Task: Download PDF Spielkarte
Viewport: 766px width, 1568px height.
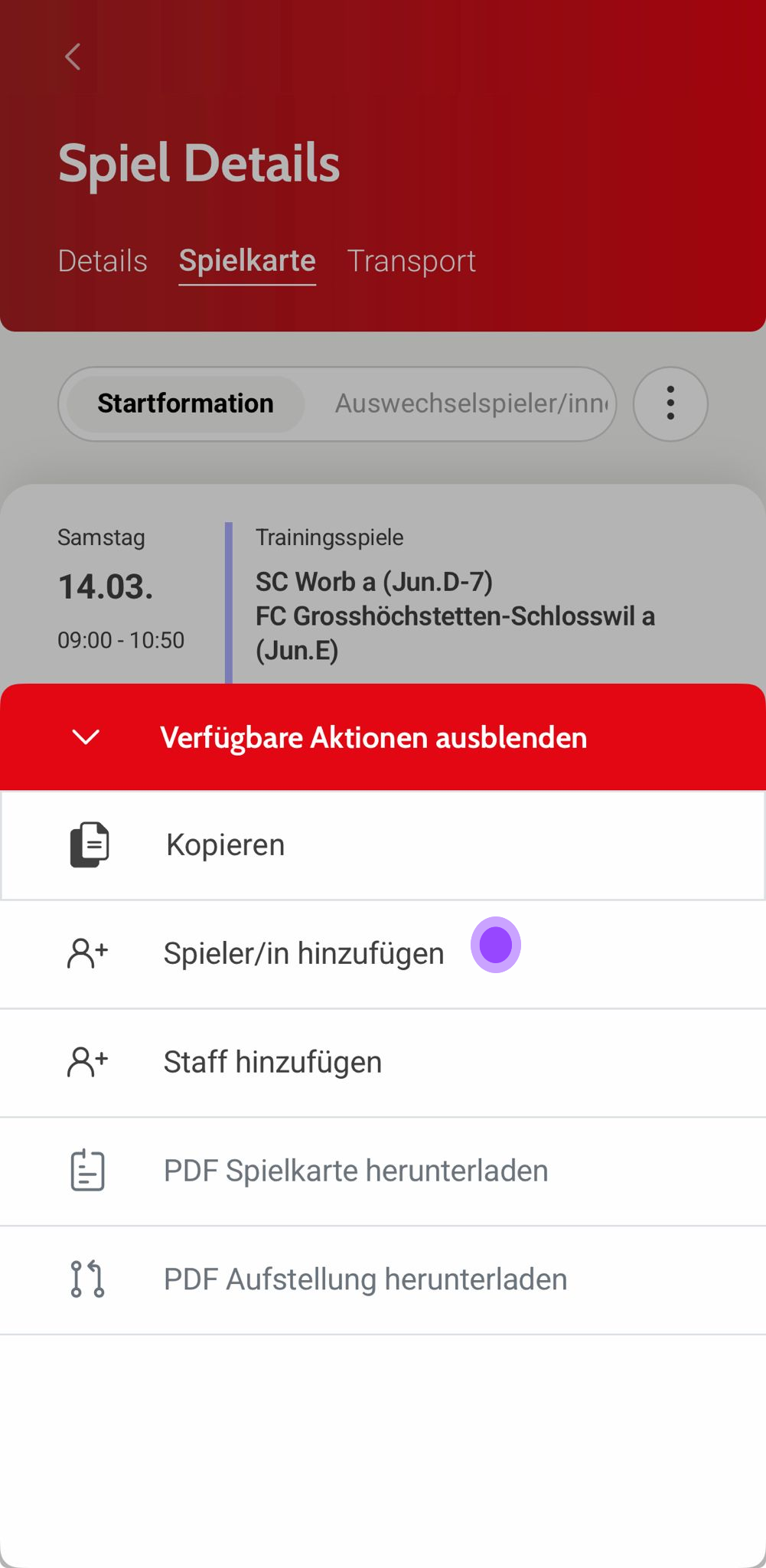Action: (x=356, y=1171)
